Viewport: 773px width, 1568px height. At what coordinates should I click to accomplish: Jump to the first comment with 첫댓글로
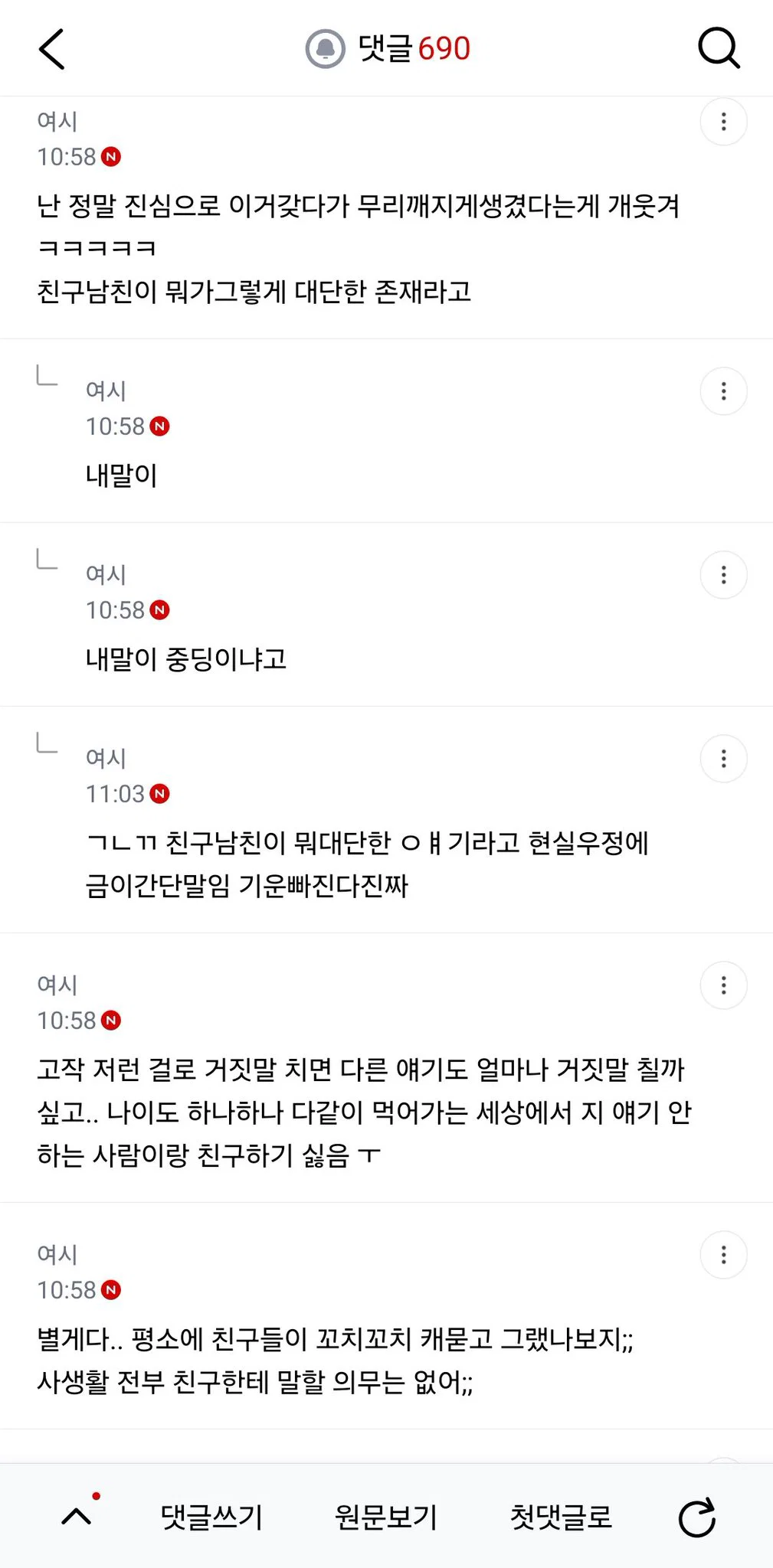coord(561,1517)
